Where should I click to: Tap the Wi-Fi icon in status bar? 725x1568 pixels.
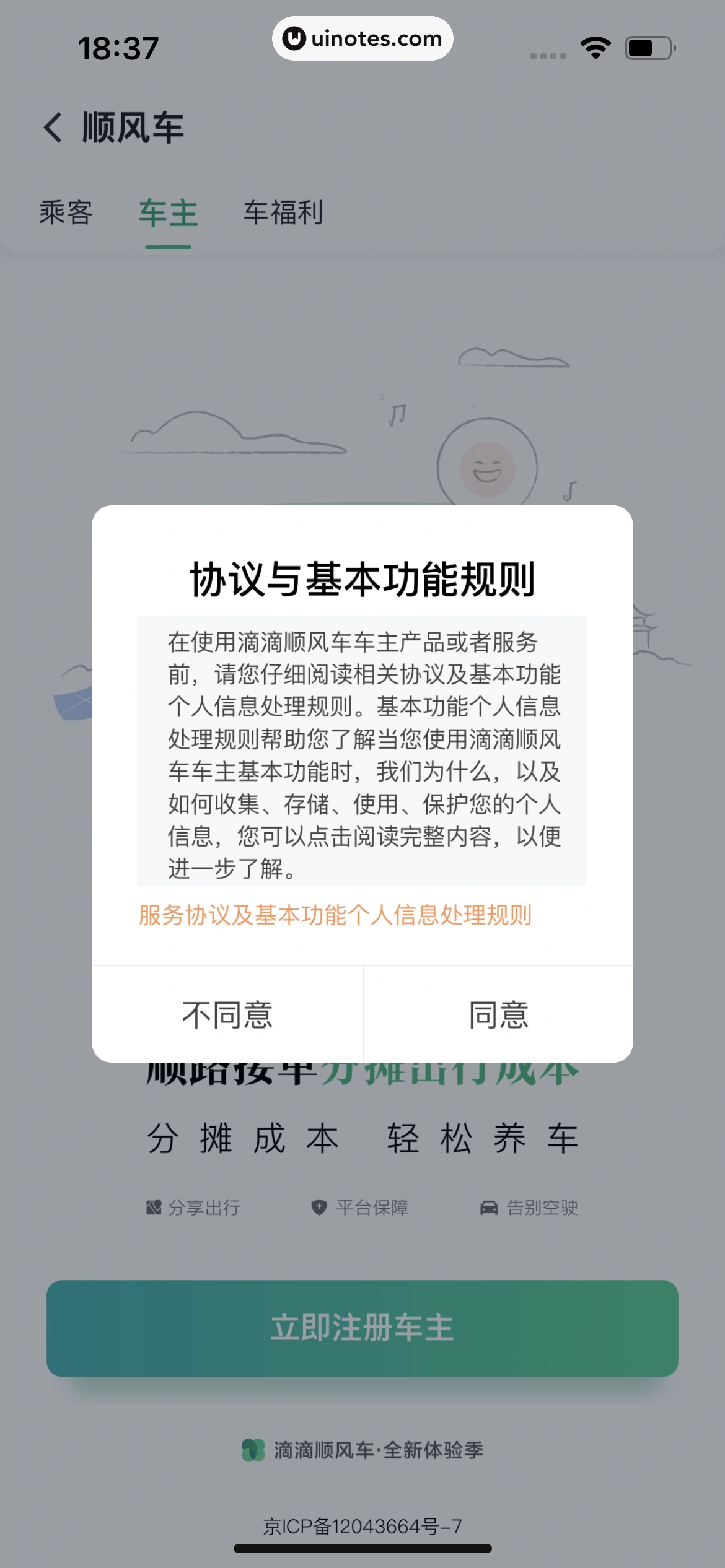594,46
